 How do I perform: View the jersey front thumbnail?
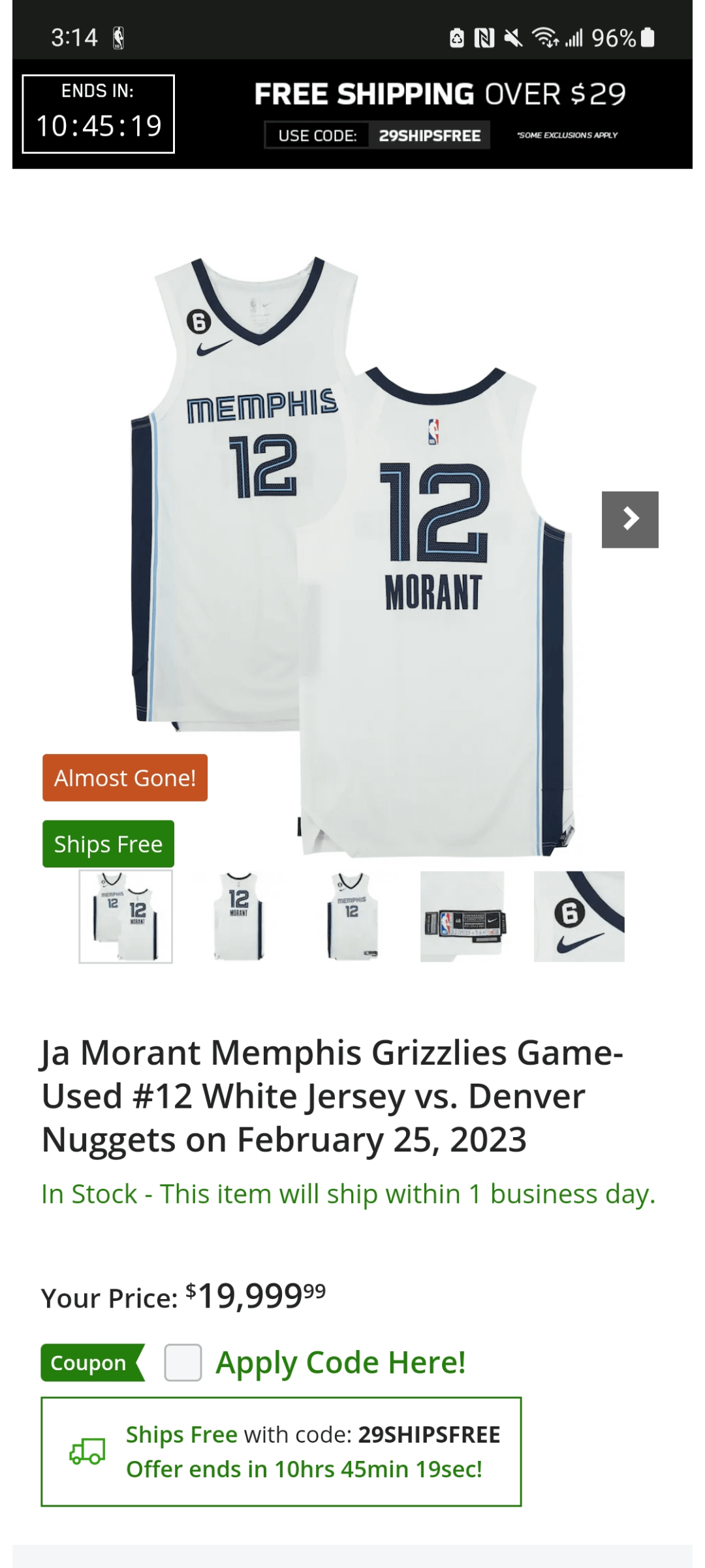(x=352, y=917)
